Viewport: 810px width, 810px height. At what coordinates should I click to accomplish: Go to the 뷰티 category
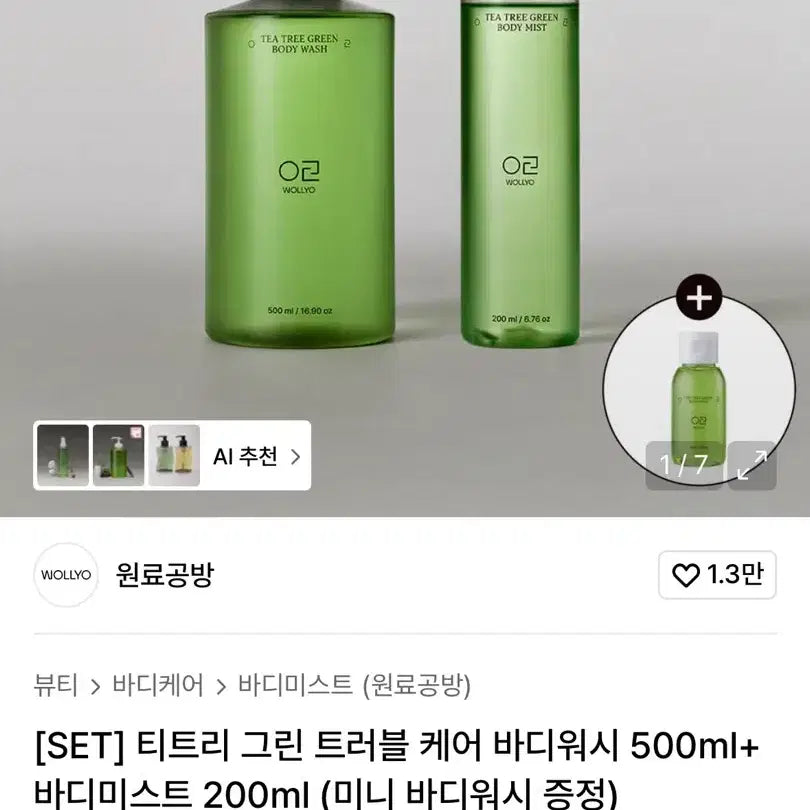pos(55,685)
